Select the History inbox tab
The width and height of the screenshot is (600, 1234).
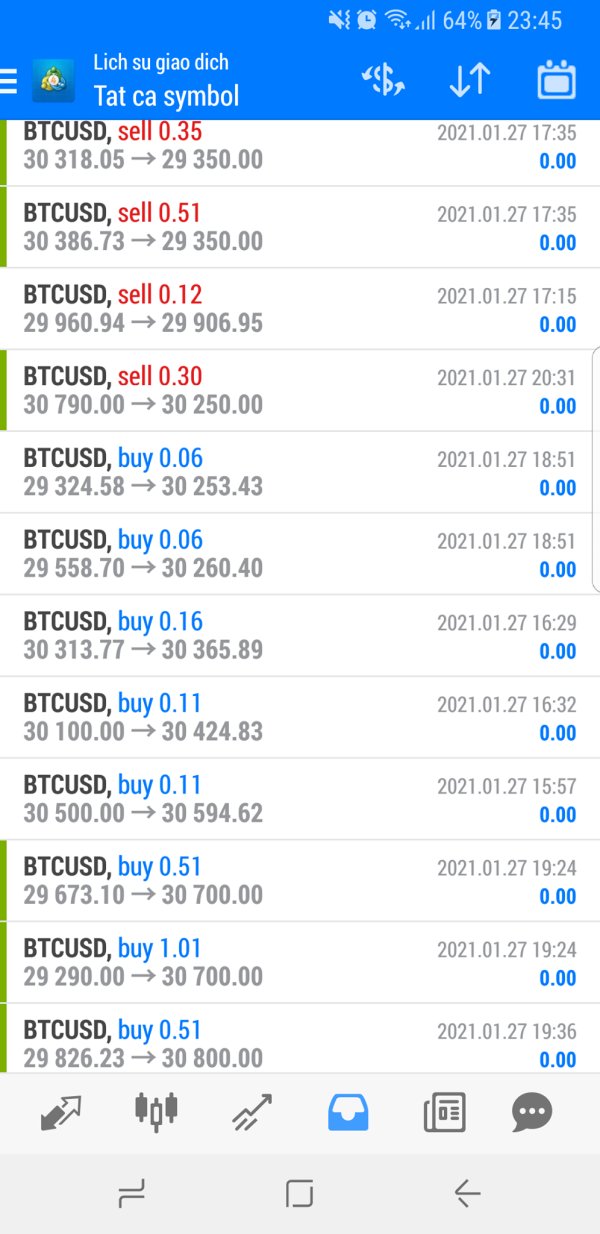coord(348,1112)
